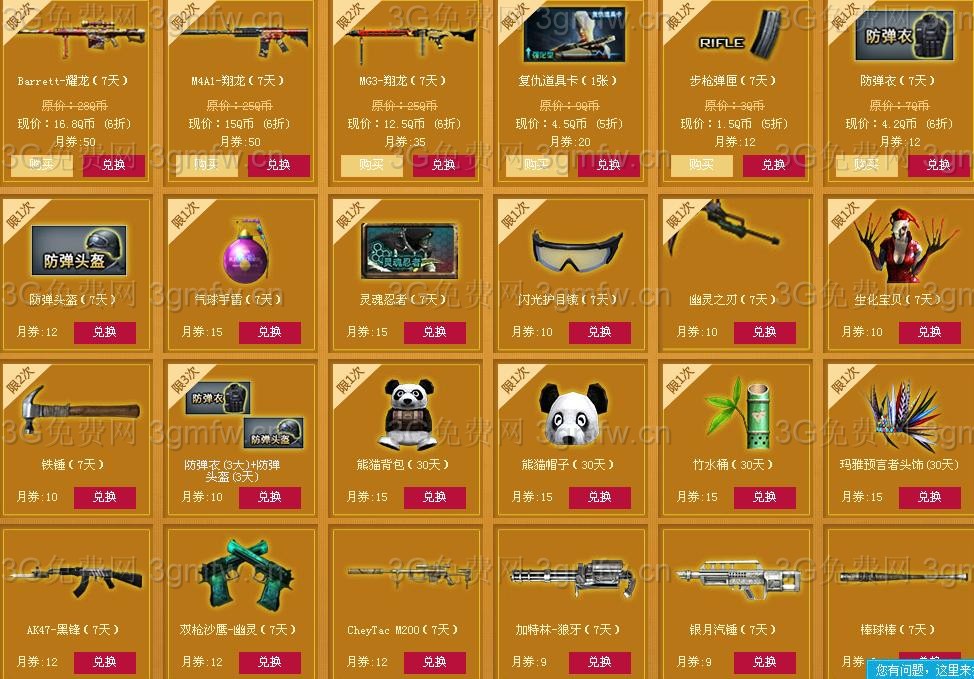Tap 兑换 for Barrett-耀龙 (7天)
The width and height of the screenshot is (974, 679).
tap(113, 165)
